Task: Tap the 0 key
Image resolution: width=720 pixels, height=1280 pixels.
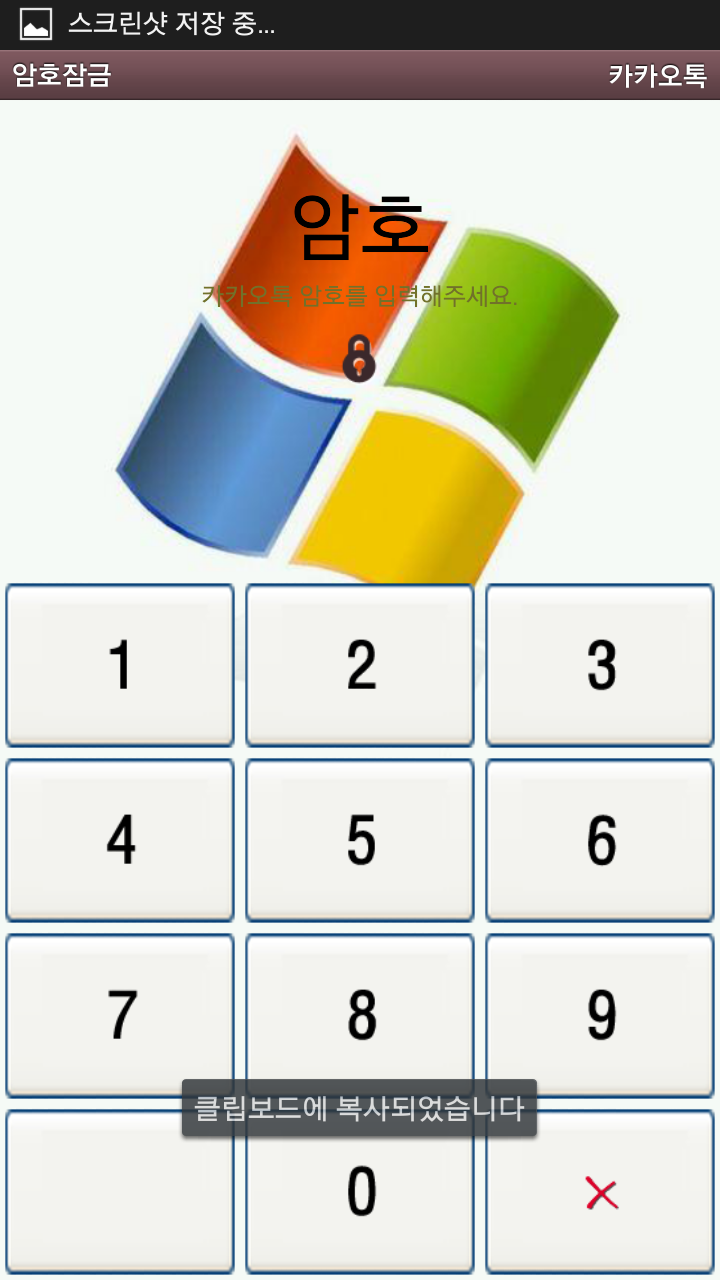Action: (360, 1195)
